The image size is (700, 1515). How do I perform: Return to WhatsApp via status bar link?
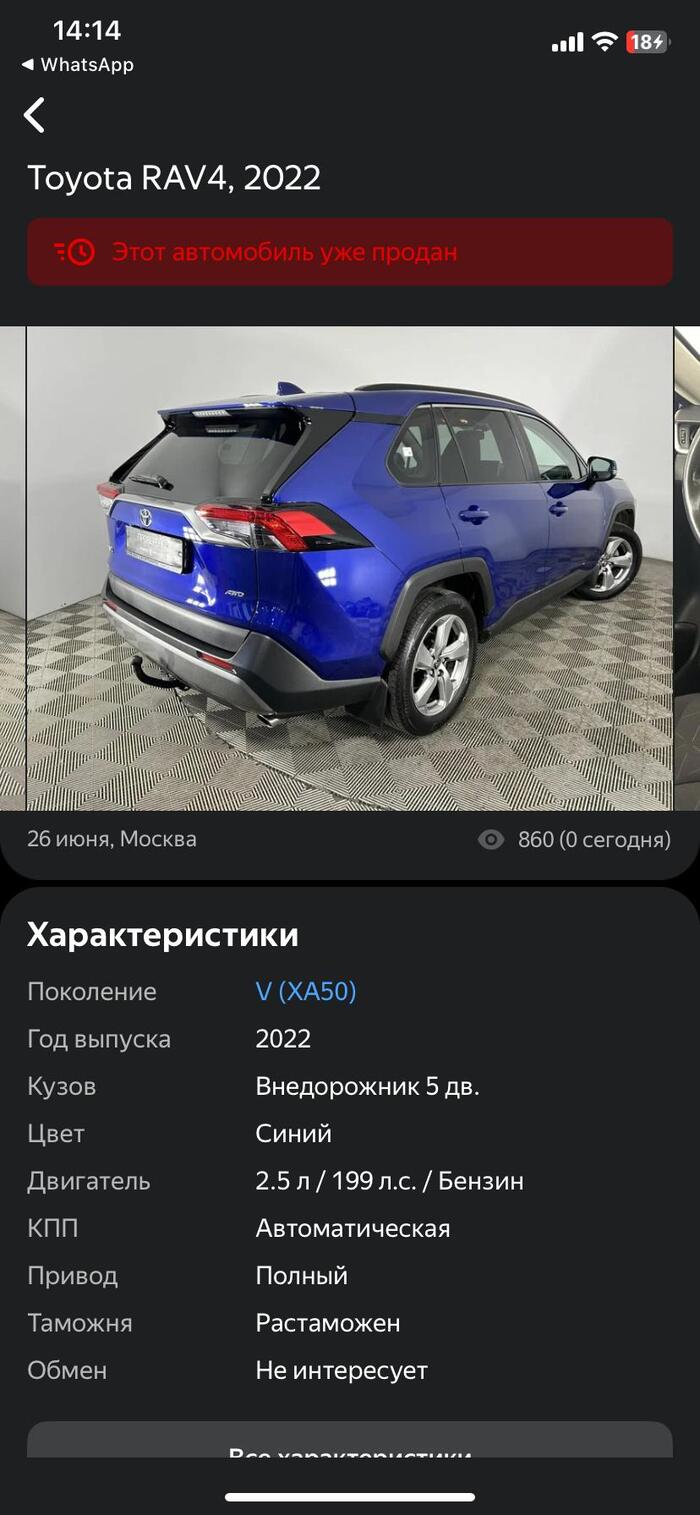(x=77, y=65)
